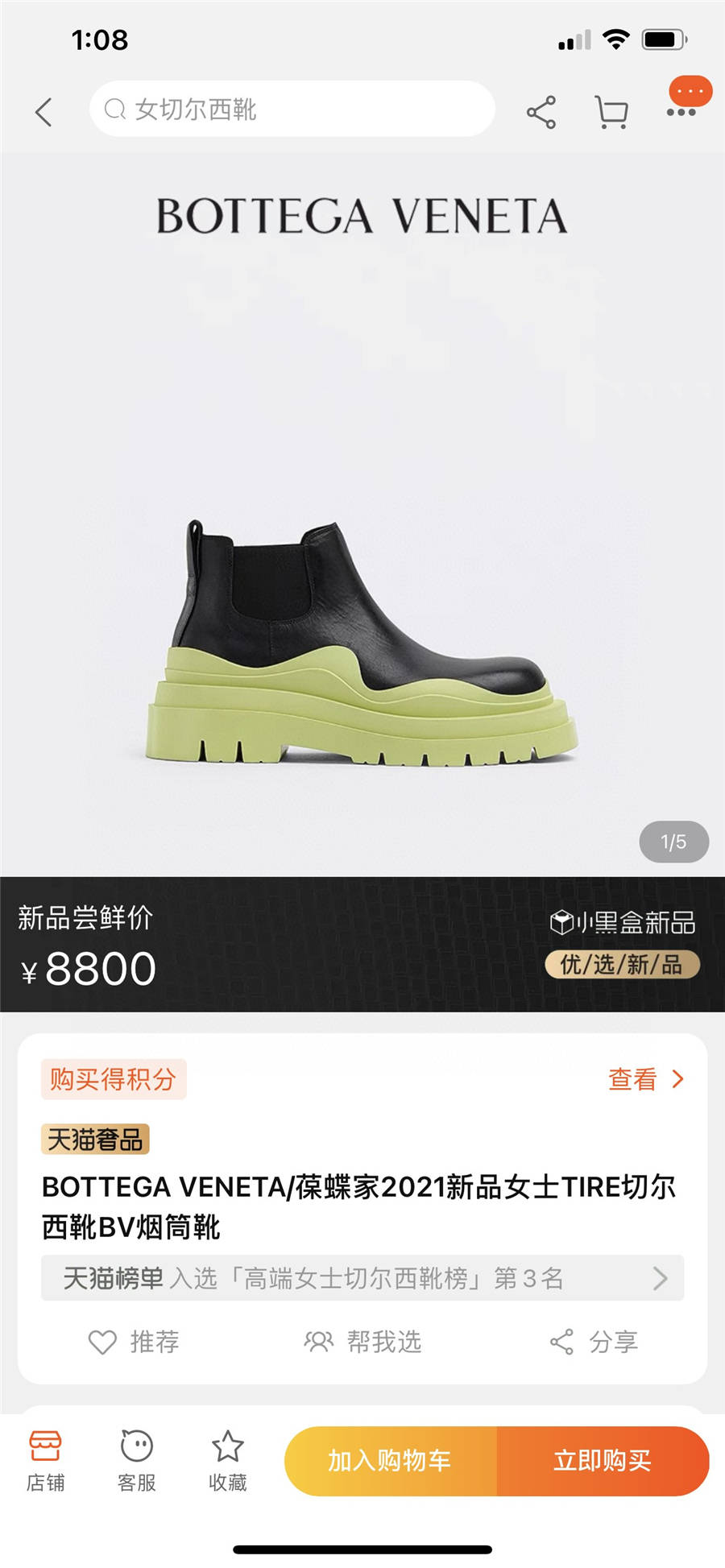Tap 查看 to view purchase points

[645, 1079]
